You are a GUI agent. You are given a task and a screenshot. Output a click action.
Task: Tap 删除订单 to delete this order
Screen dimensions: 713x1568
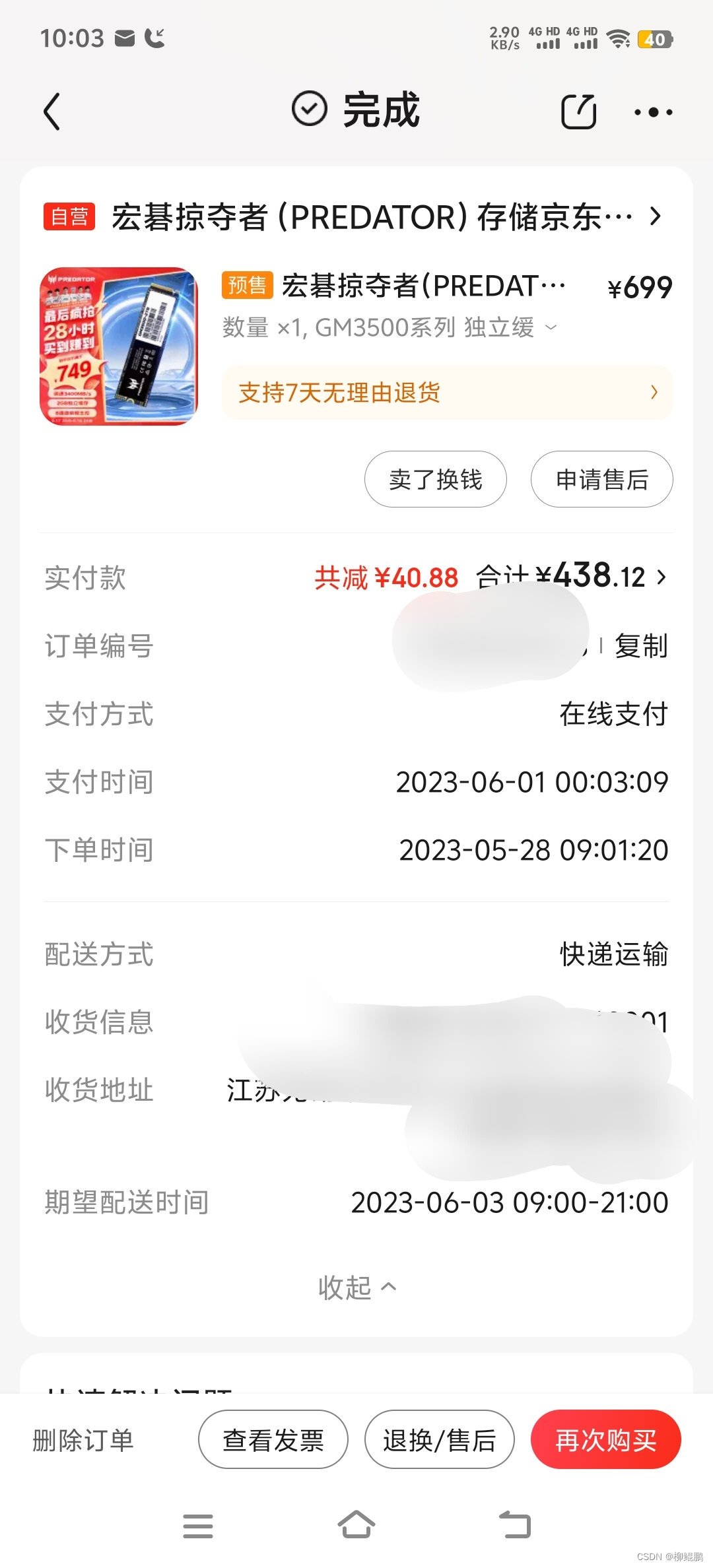point(83,1440)
